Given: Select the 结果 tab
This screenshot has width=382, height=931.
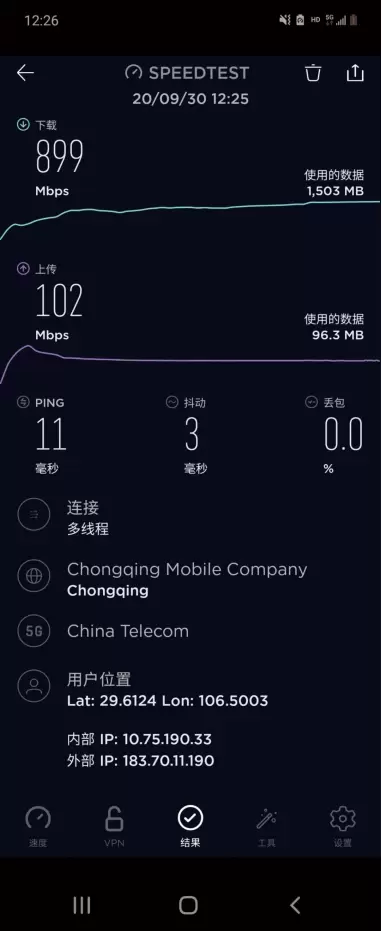Looking at the screenshot, I should pyautogui.click(x=190, y=826).
